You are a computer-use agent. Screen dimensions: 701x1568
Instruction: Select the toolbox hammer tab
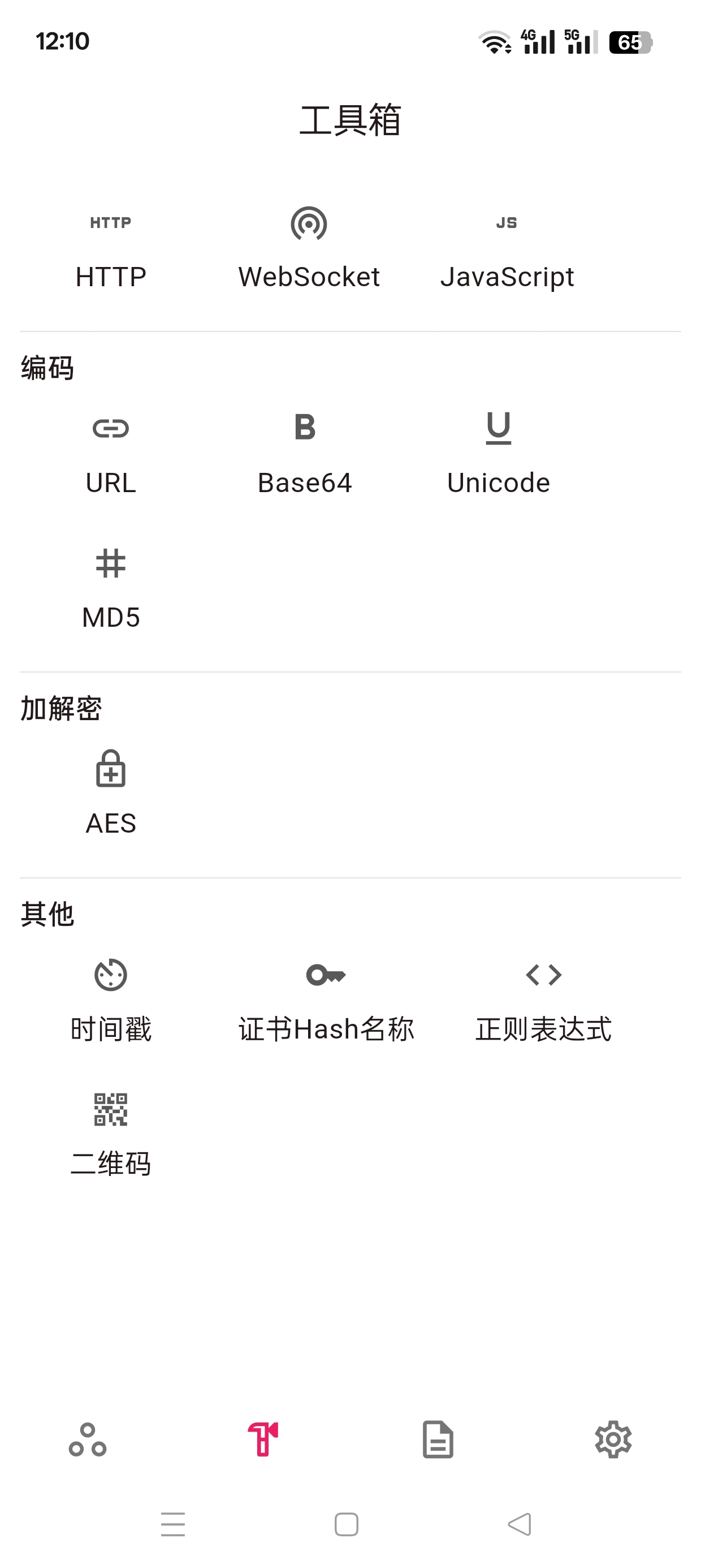coord(263,1440)
